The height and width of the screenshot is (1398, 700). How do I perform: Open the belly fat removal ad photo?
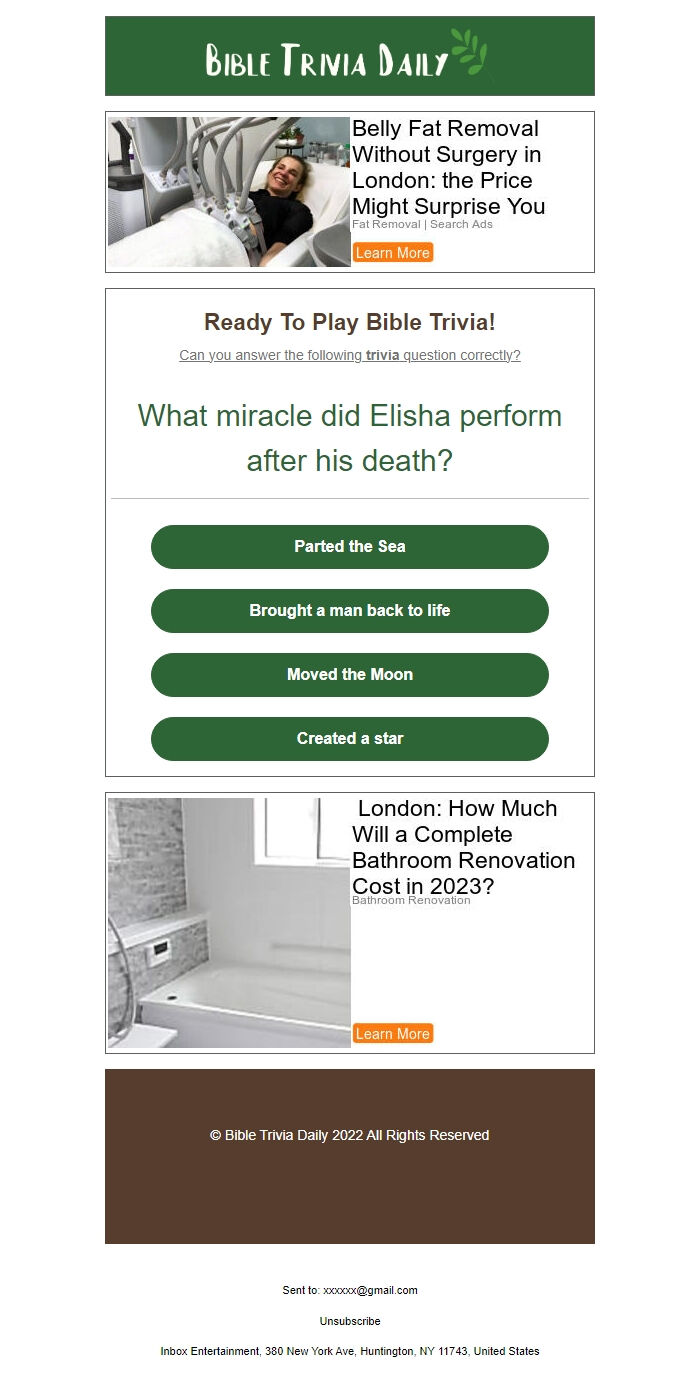coord(229,192)
